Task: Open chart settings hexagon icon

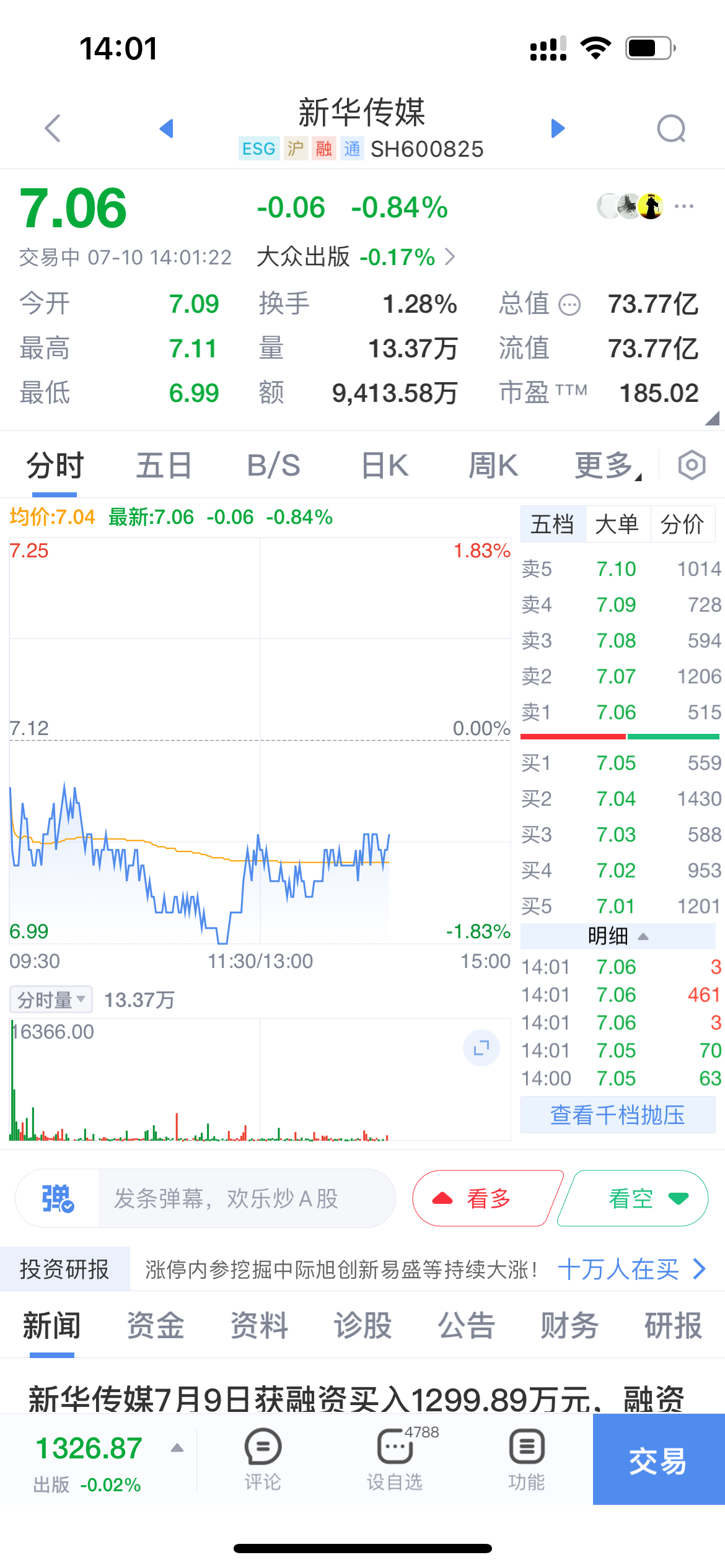Action: click(692, 465)
